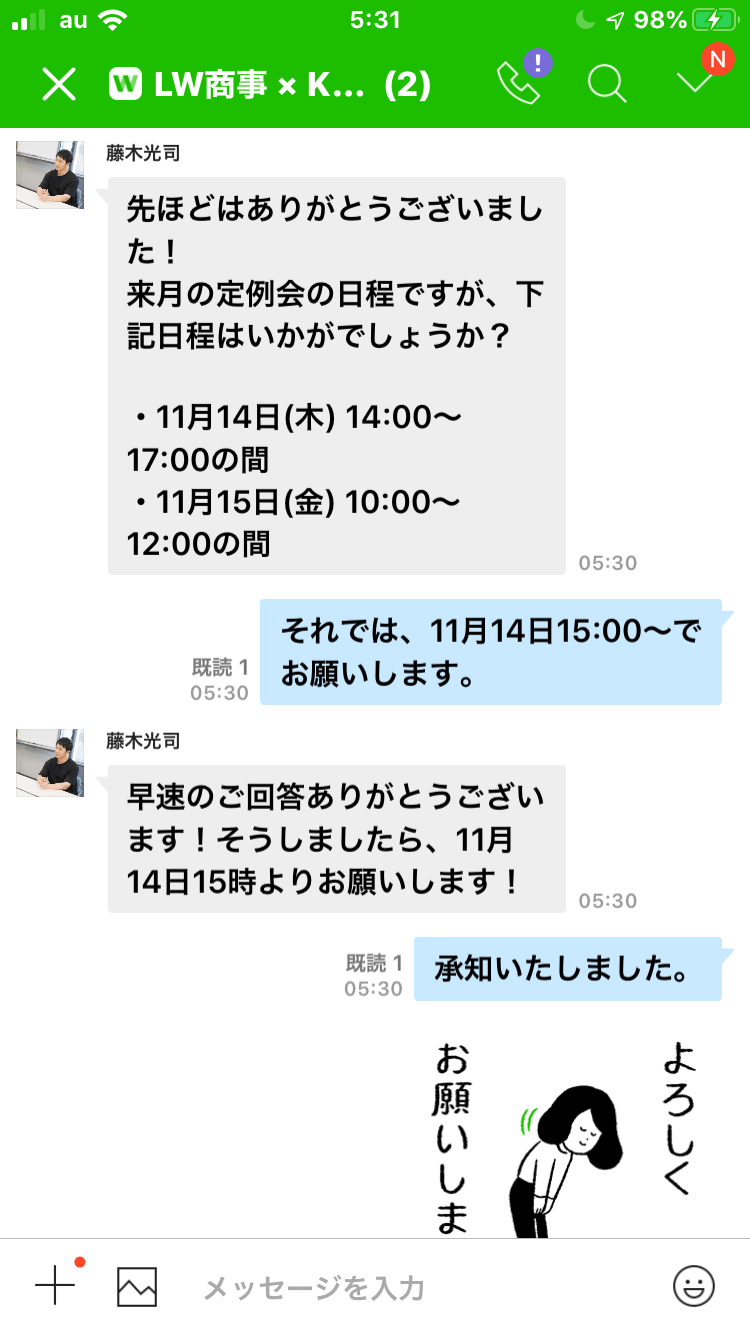Start a voice call in this chat

tap(518, 85)
